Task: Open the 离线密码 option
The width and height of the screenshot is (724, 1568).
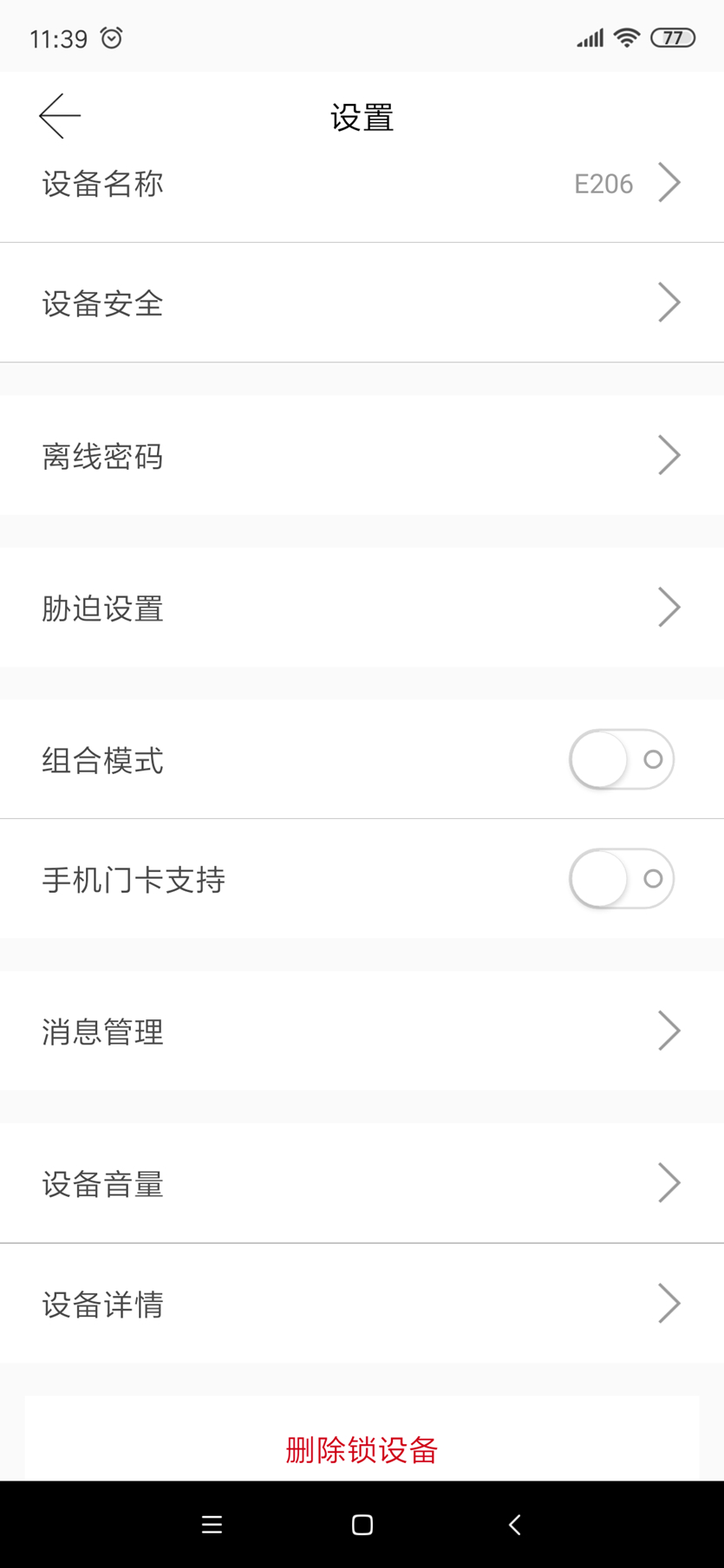Action: [362, 456]
